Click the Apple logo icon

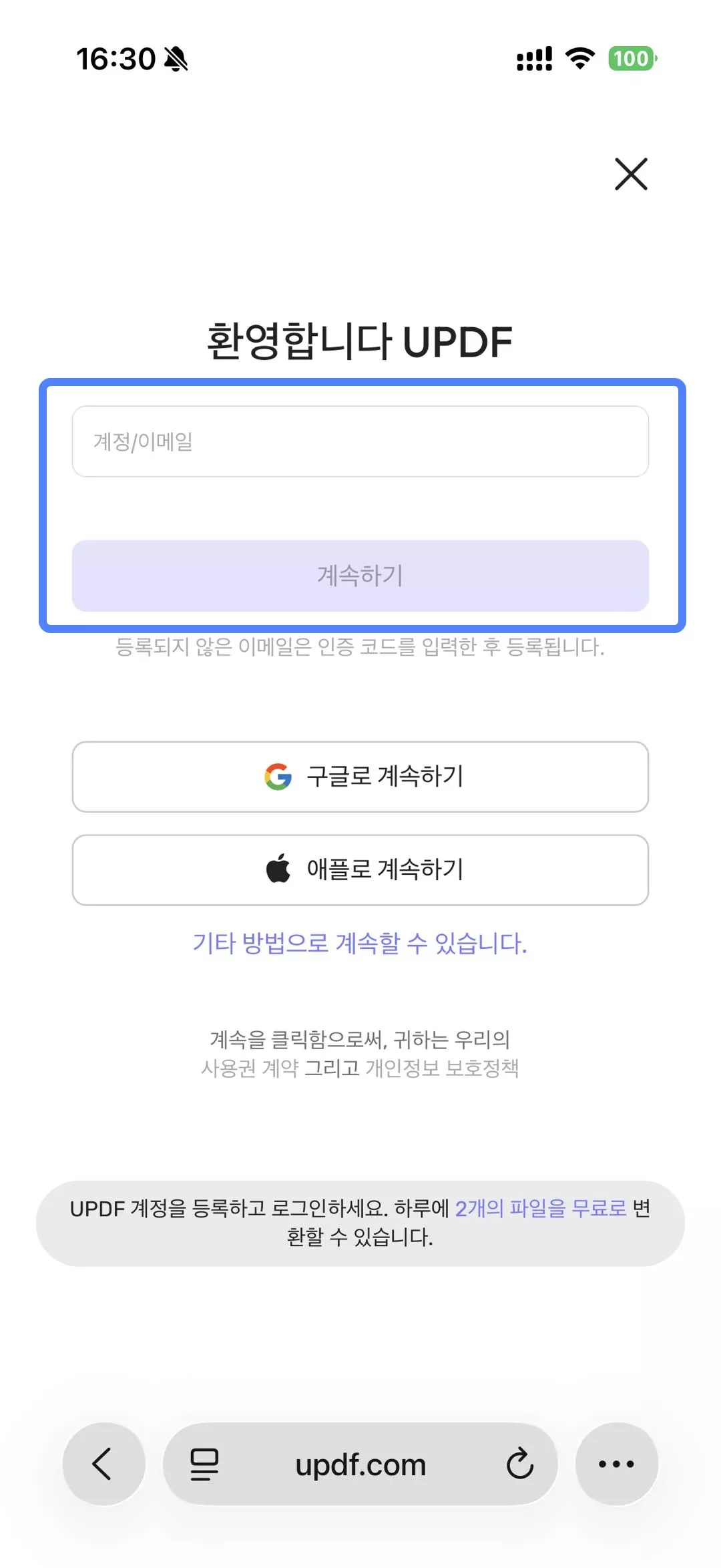tap(278, 869)
